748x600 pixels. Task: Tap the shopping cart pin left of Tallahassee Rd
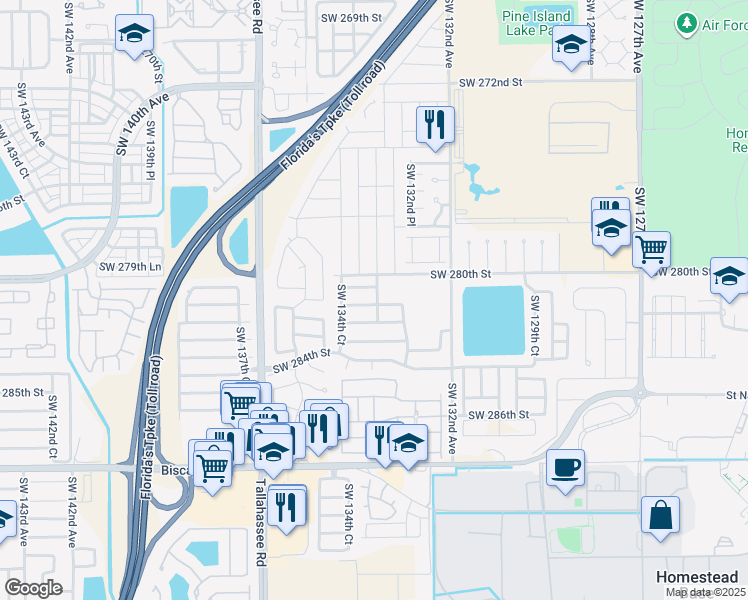[212, 465]
